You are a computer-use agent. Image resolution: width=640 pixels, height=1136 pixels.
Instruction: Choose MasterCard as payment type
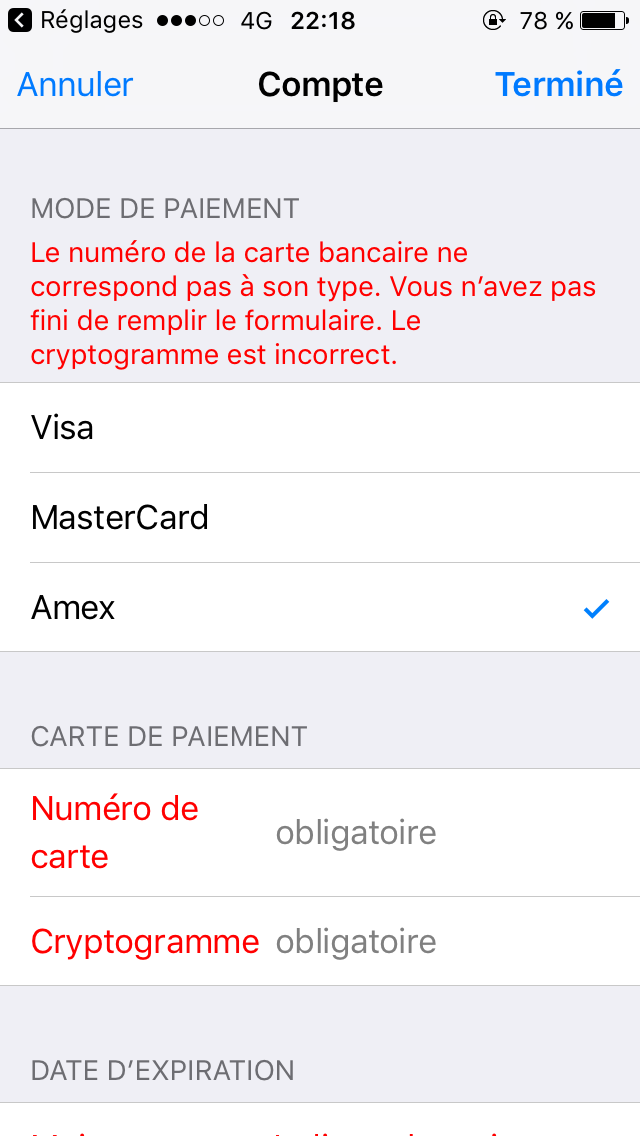click(320, 517)
